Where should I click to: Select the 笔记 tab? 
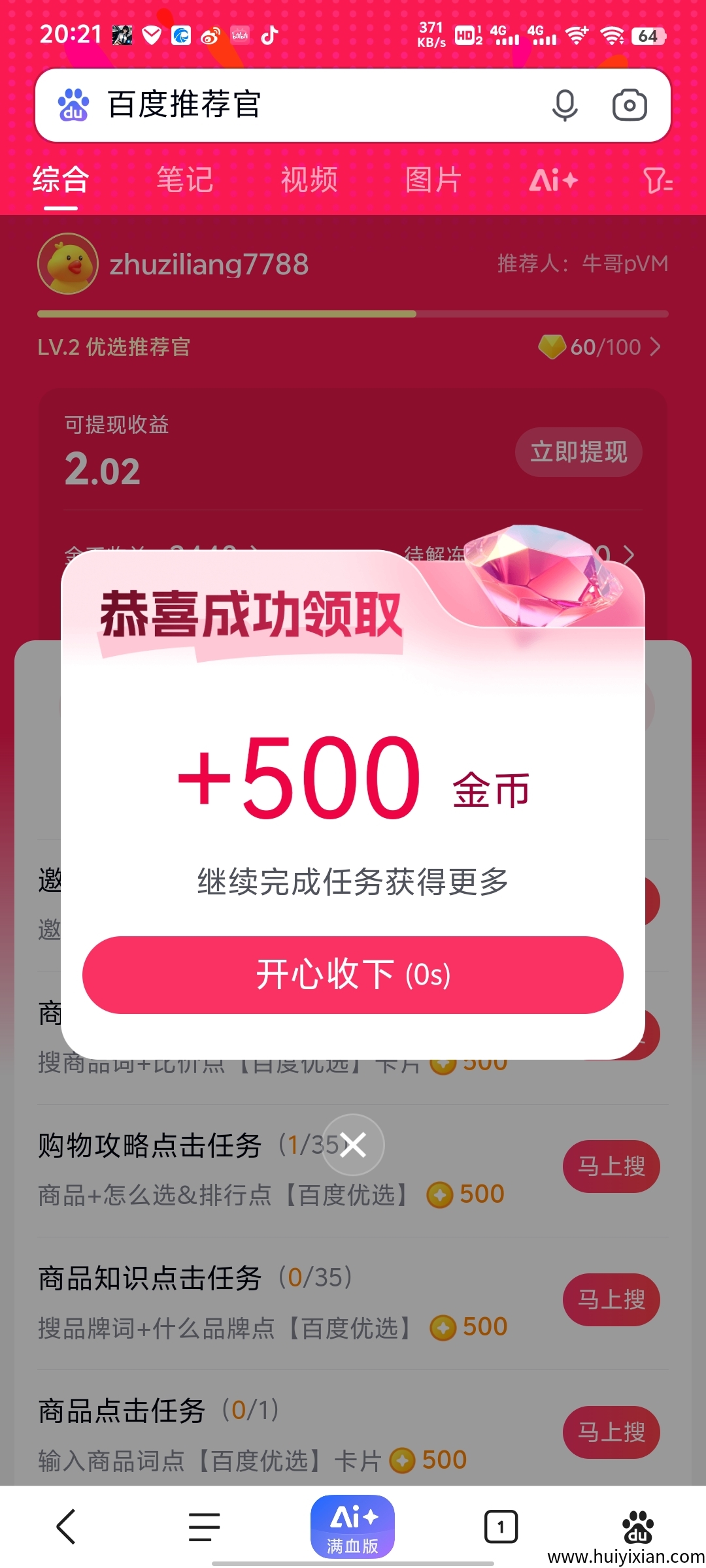(x=184, y=180)
